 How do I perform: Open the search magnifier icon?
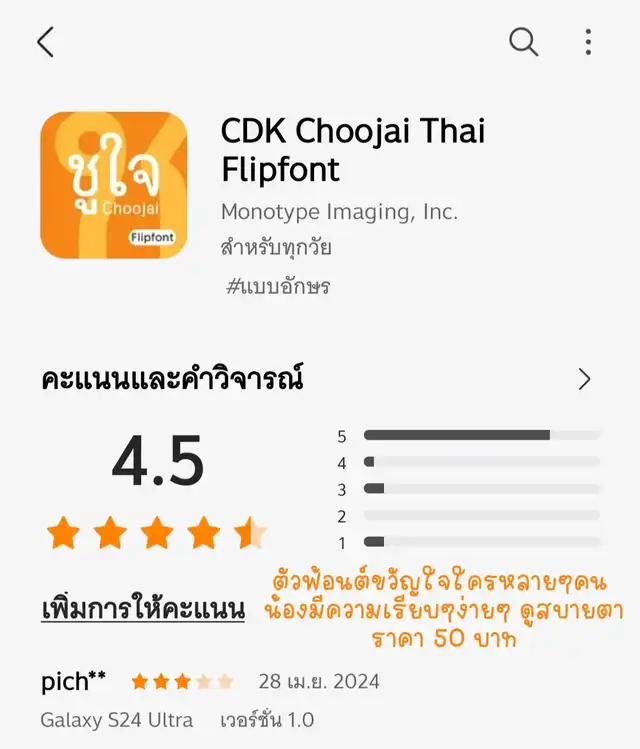(523, 42)
